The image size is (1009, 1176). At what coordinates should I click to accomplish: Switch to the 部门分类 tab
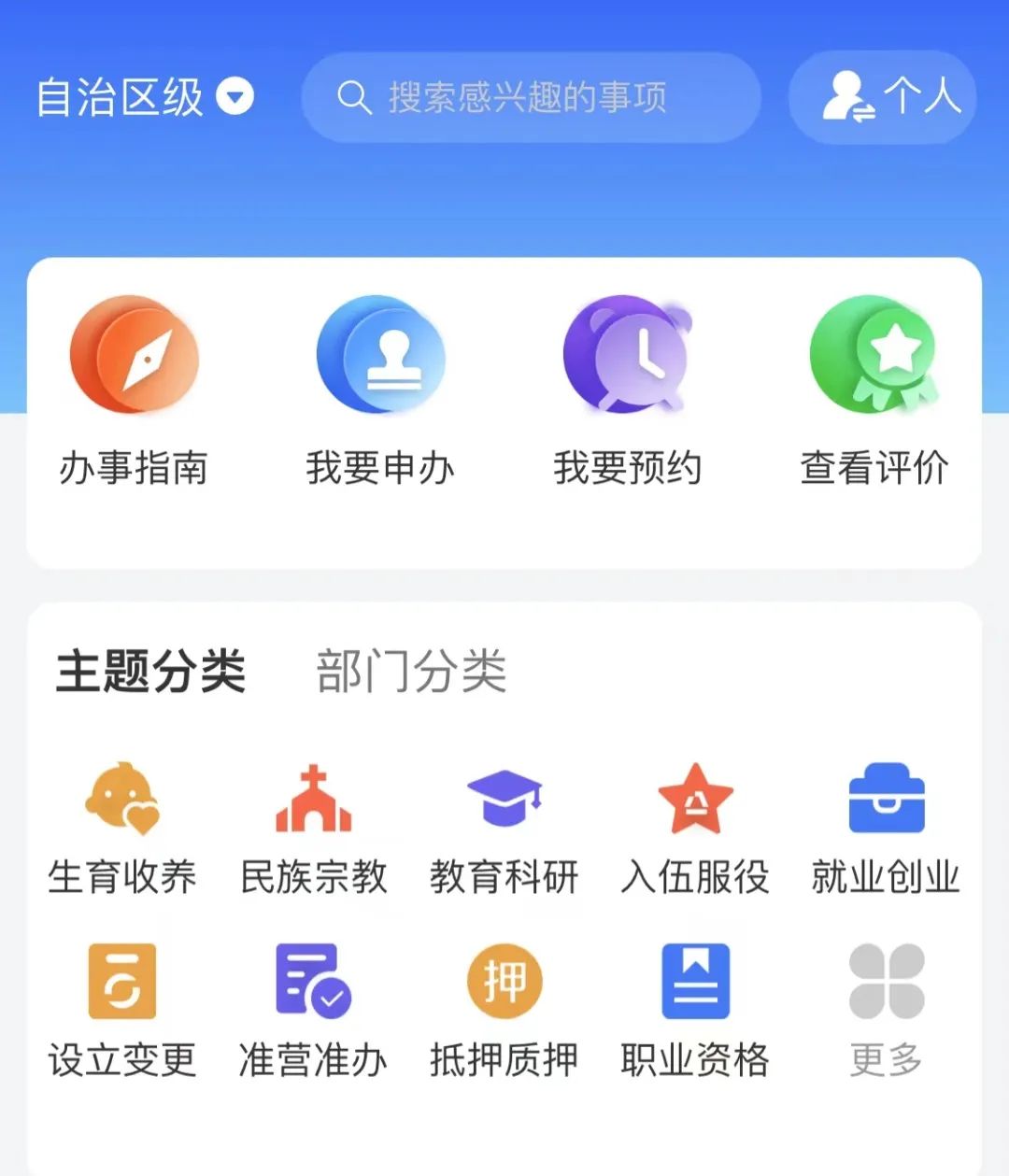pyautogui.click(x=411, y=671)
